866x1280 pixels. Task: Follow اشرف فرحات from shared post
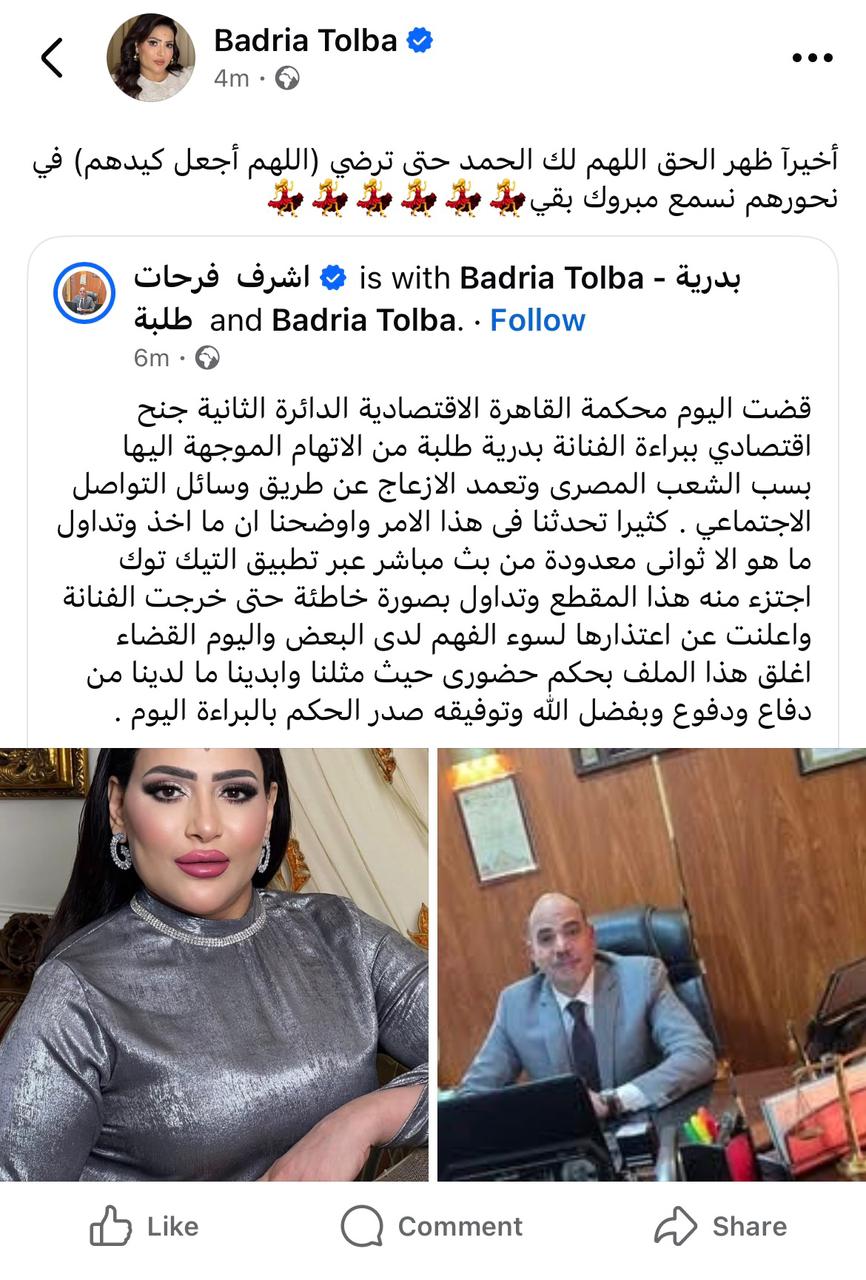[x=537, y=320]
